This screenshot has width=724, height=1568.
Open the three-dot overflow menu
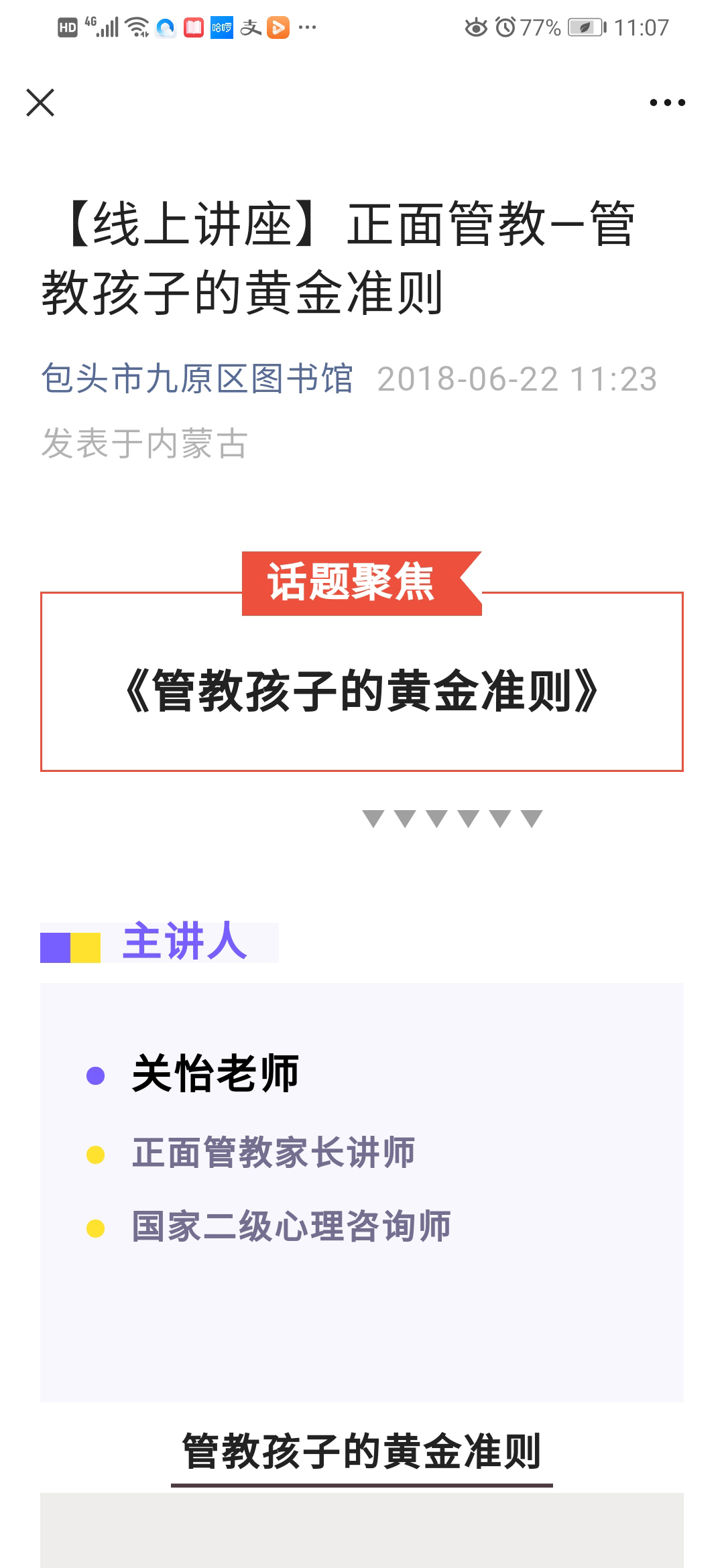667,103
